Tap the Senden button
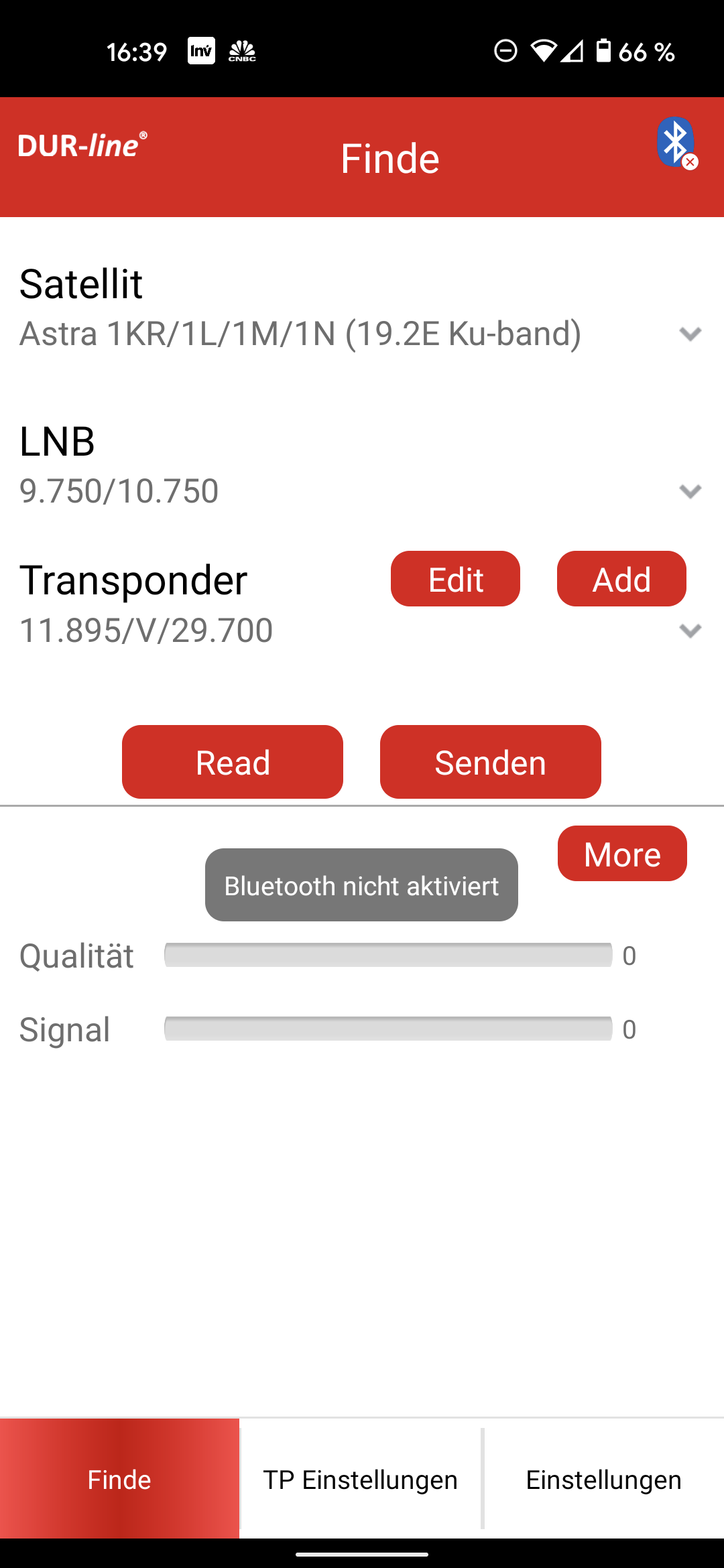Viewport: 724px width, 1568px height. coord(490,762)
